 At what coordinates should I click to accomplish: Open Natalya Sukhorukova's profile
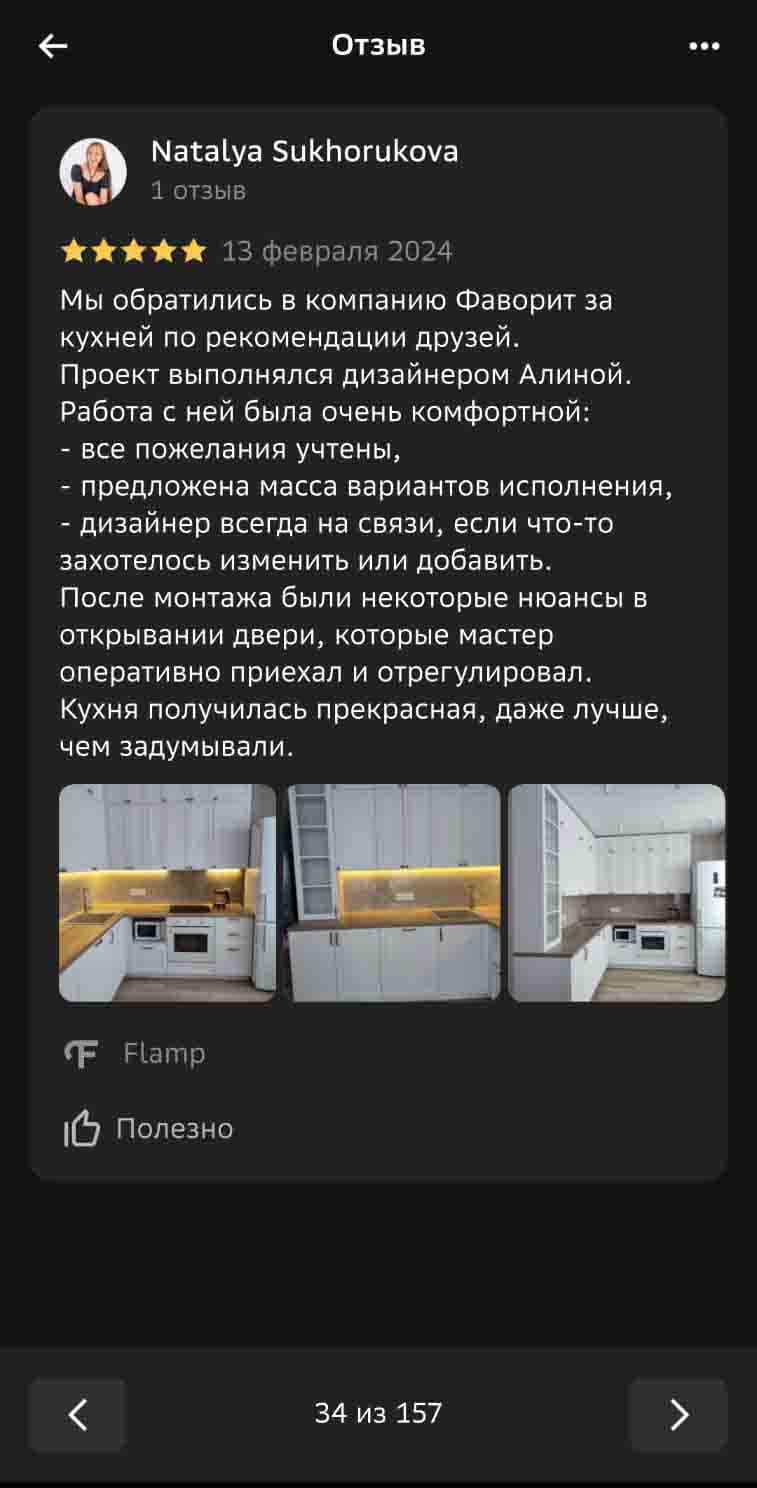pyautogui.click(x=304, y=152)
